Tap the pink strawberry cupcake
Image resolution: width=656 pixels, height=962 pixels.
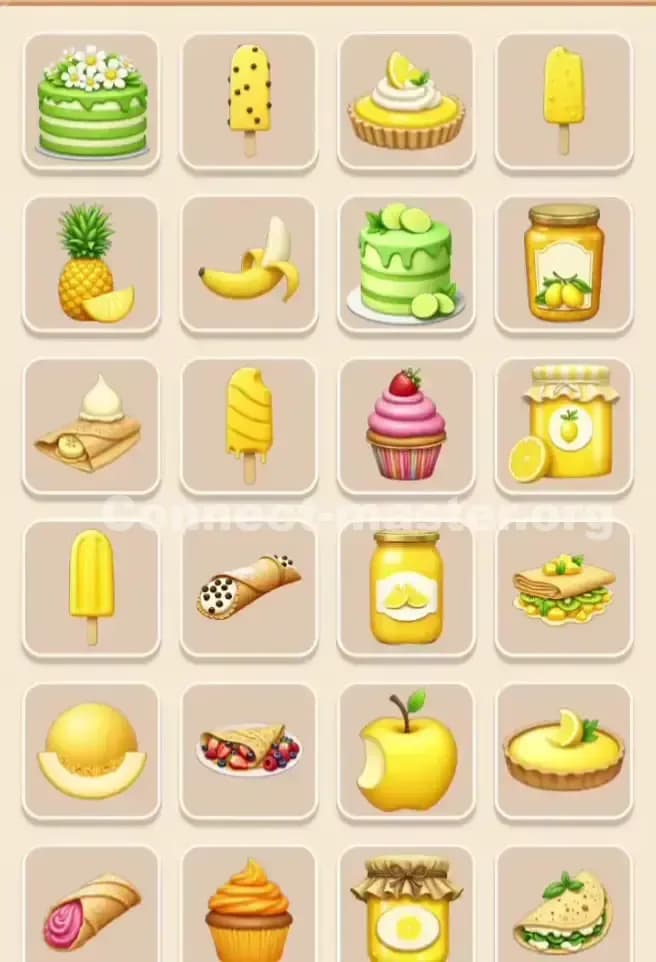click(406, 426)
